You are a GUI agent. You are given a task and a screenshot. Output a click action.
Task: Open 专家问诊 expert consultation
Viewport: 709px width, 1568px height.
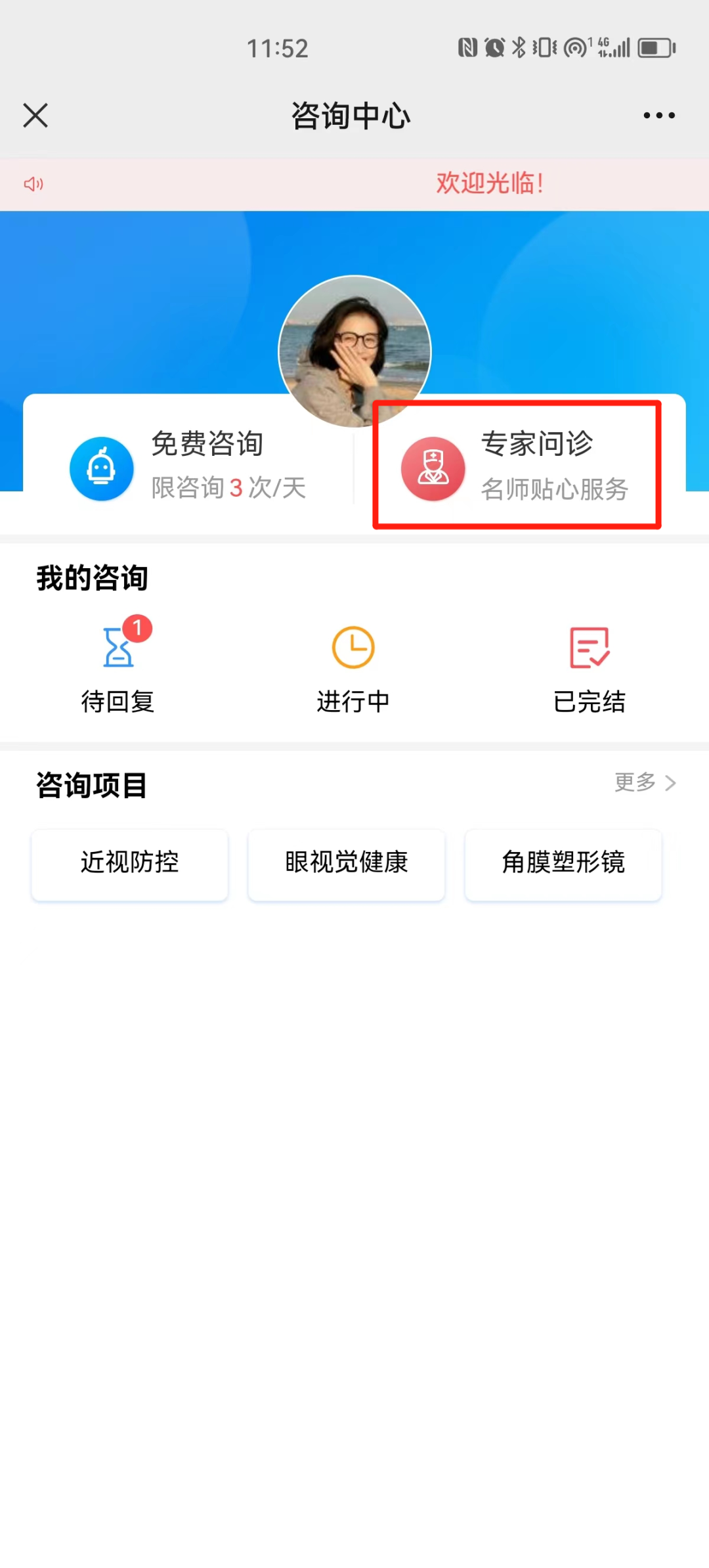[516, 466]
